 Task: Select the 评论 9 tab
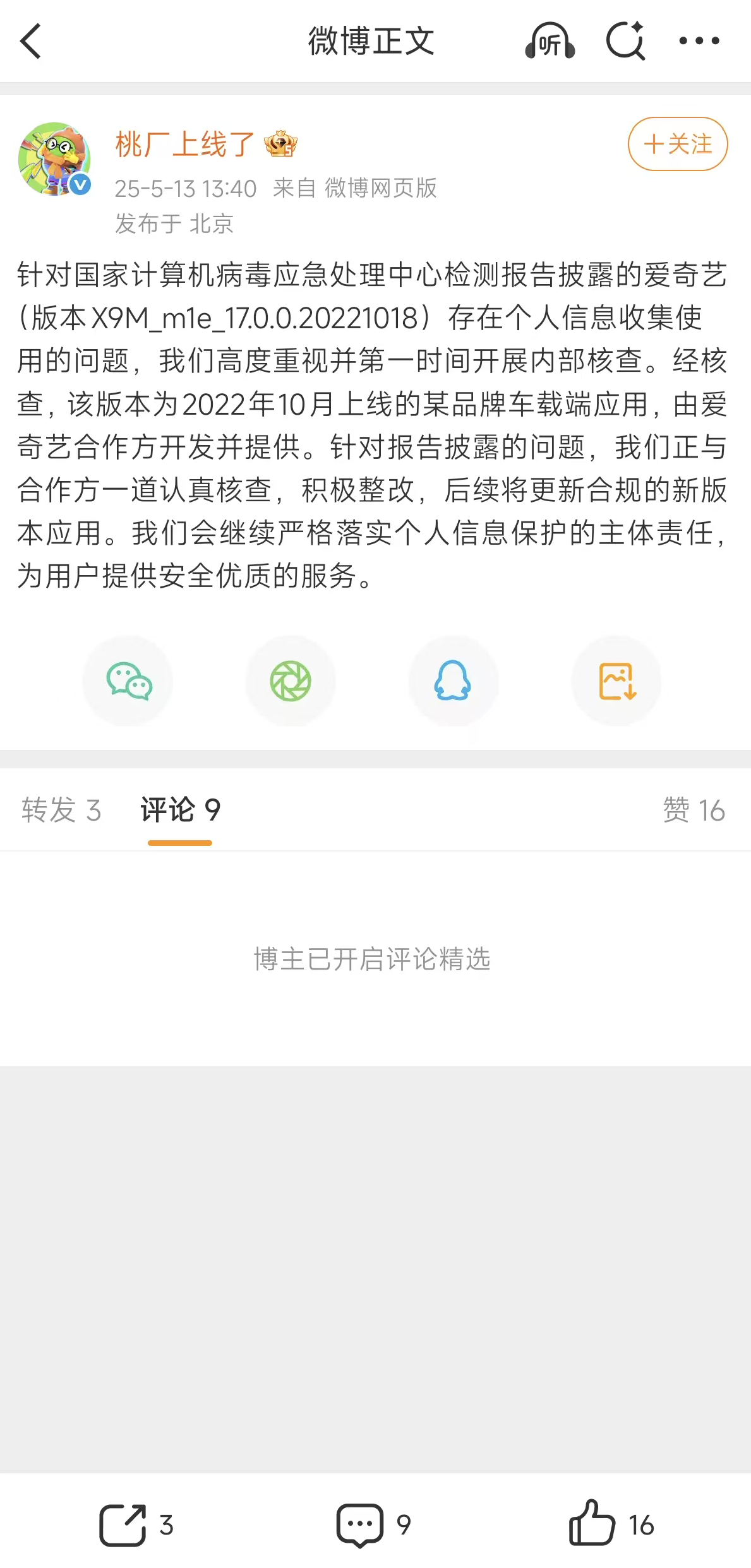click(180, 810)
